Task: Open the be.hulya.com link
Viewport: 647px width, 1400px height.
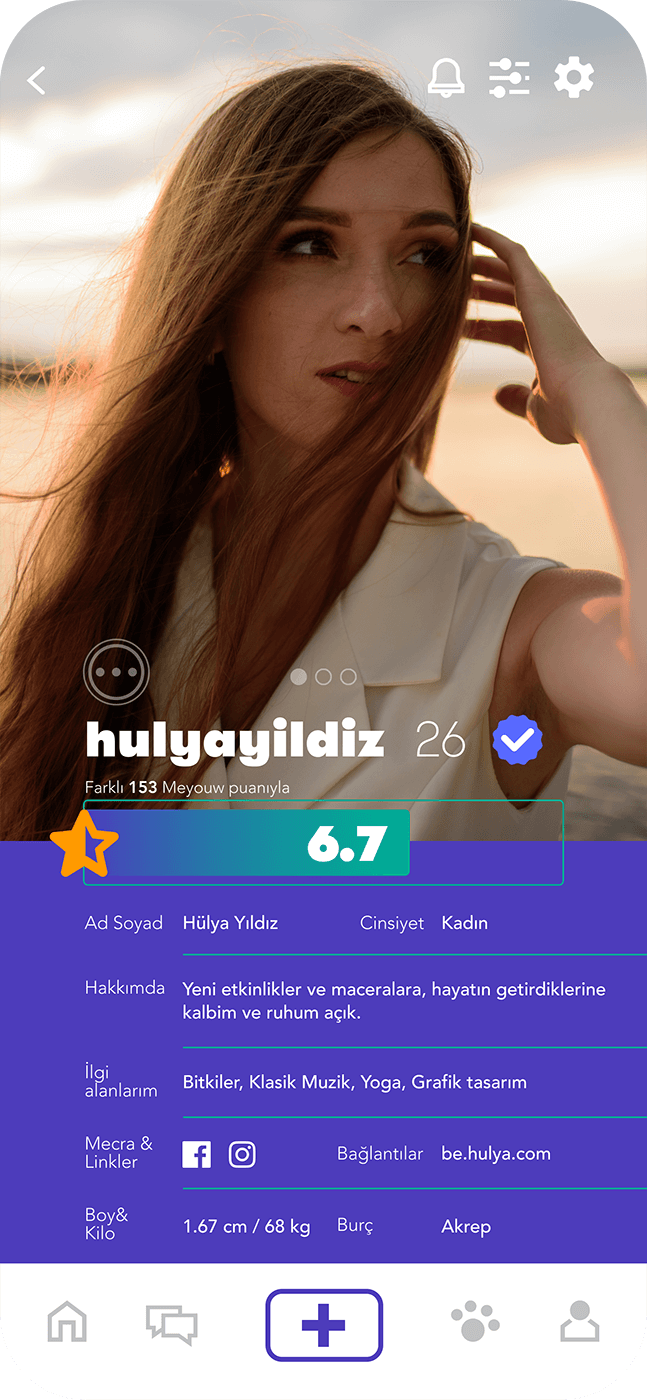Action: (x=496, y=1154)
